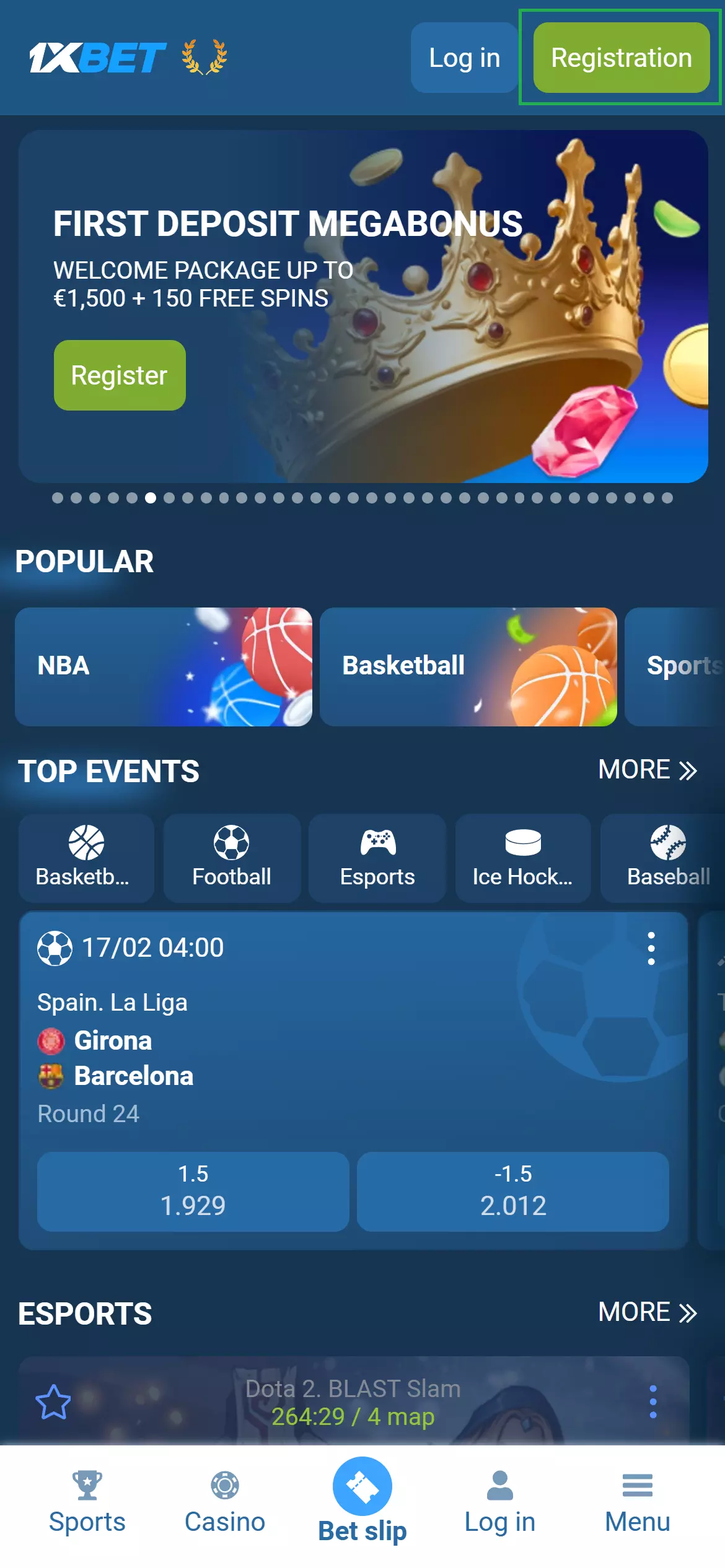The image size is (725, 1568).
Task: Select the Esports category in Top Events
Action: 377,858
